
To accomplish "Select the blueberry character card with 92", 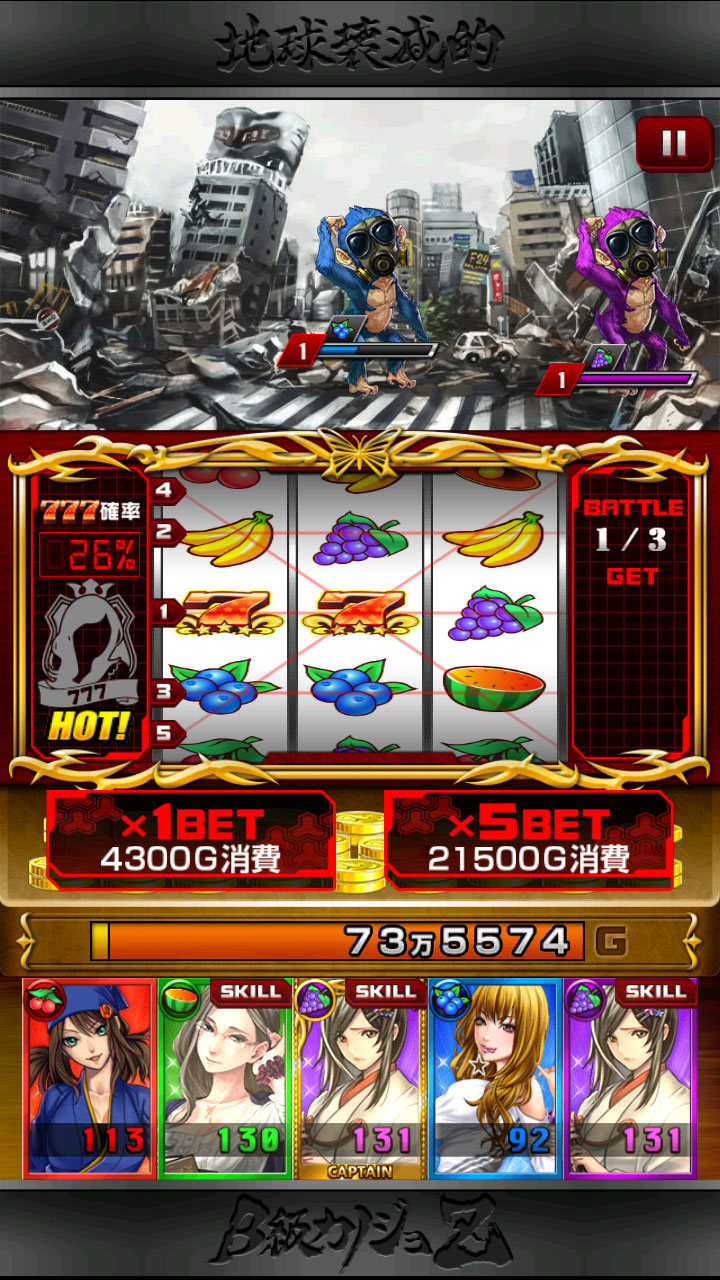I will click(x=495, y=1078).
